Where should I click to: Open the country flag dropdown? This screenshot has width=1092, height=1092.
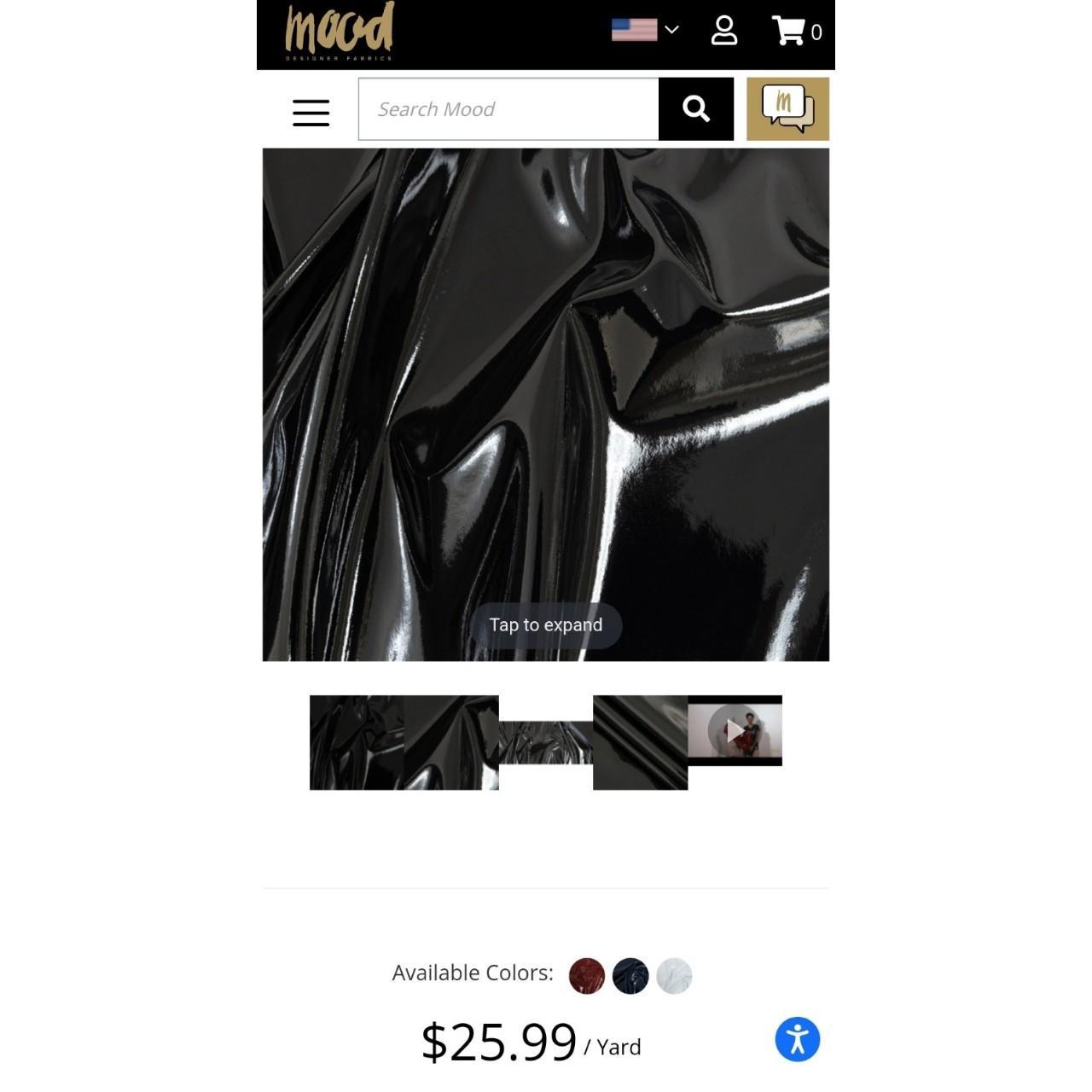pyautogui.click(x=645, y=31)
